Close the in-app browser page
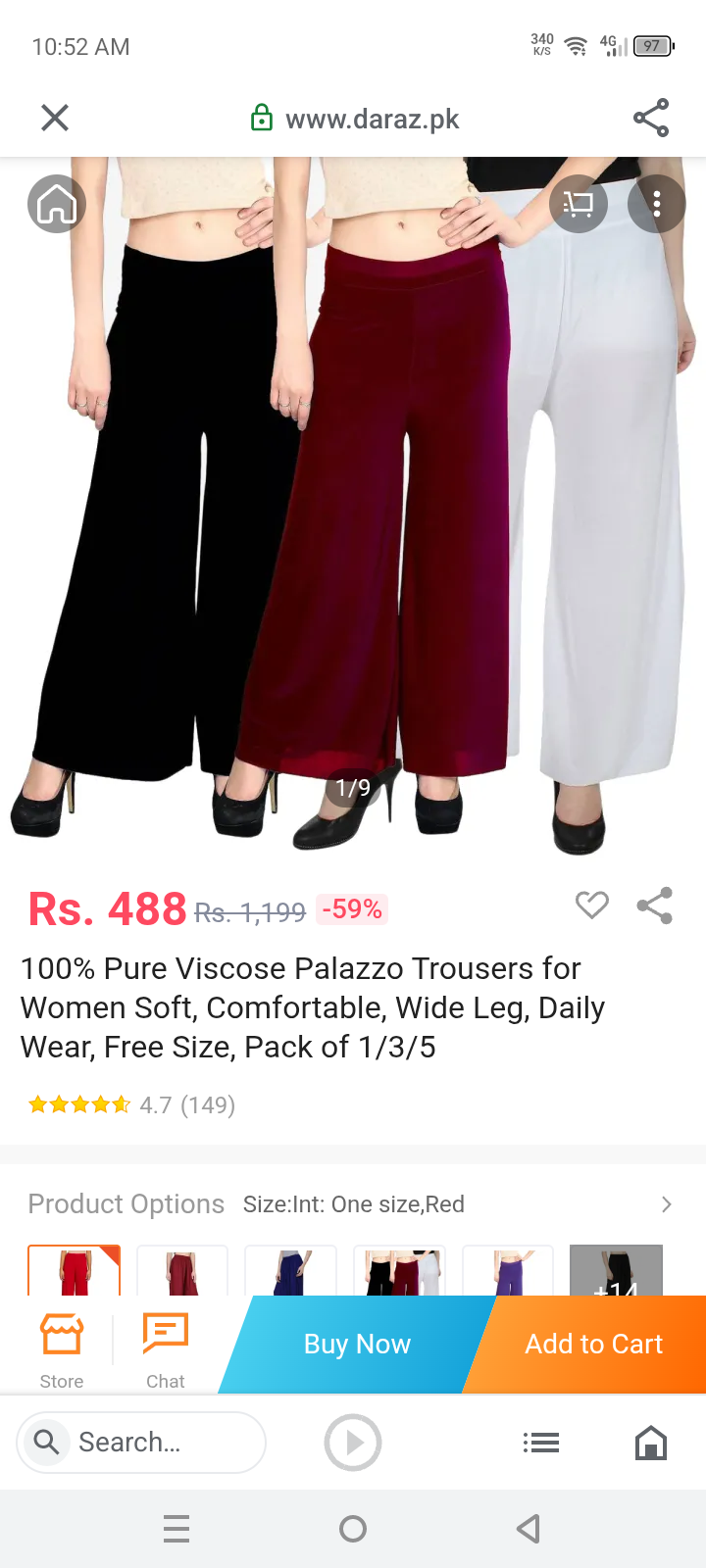The width and height of the screenshot is (706, 1568). click(55, 118)
